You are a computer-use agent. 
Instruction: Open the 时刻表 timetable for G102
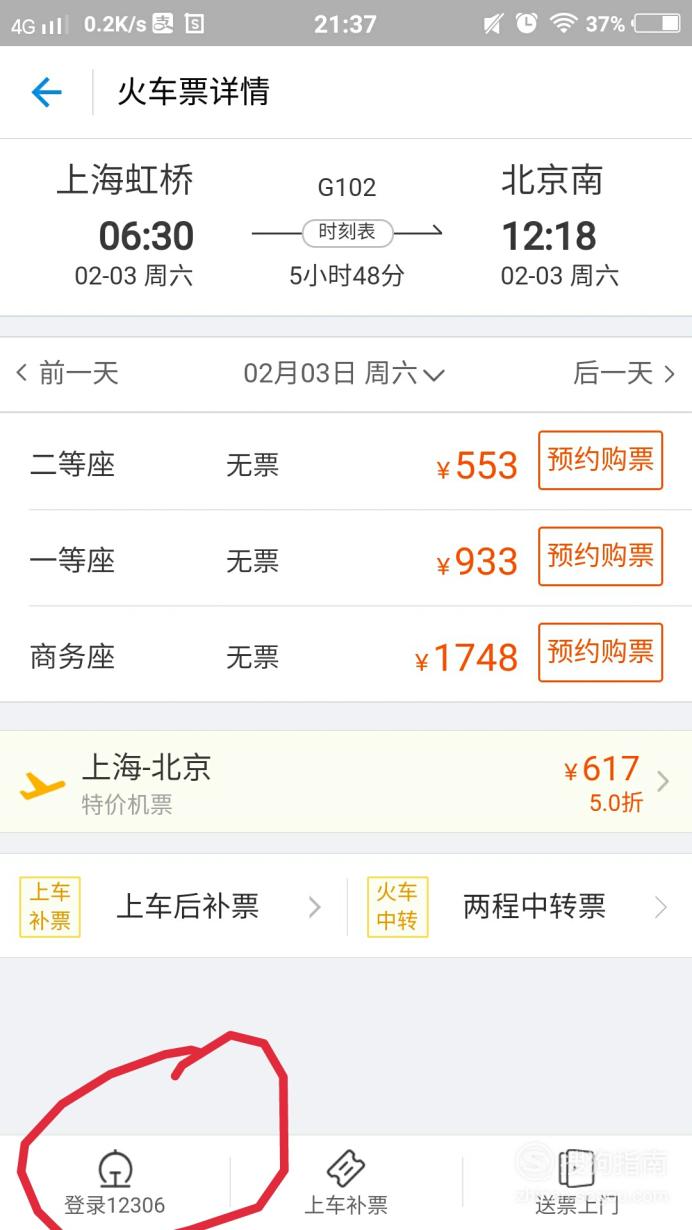pyautogui.click(x=347, y=233)
